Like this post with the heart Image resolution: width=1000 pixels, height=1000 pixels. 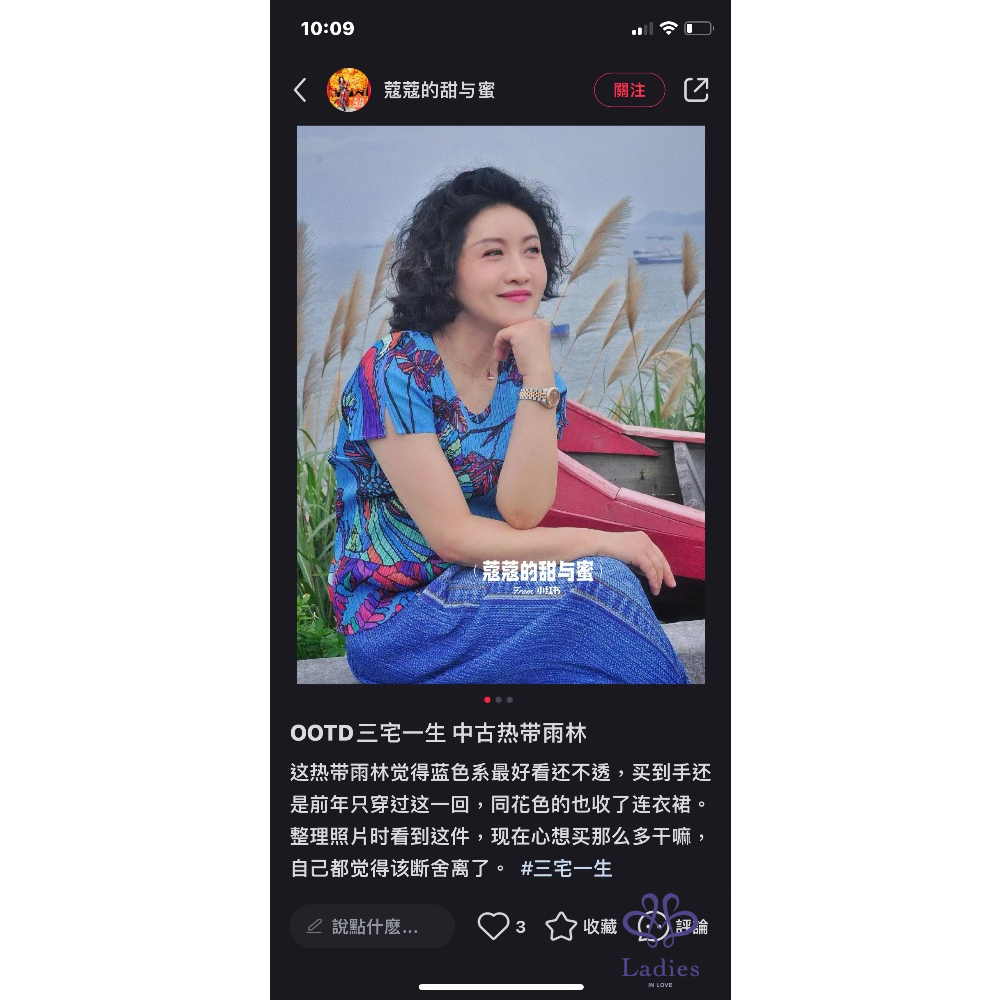493,927
